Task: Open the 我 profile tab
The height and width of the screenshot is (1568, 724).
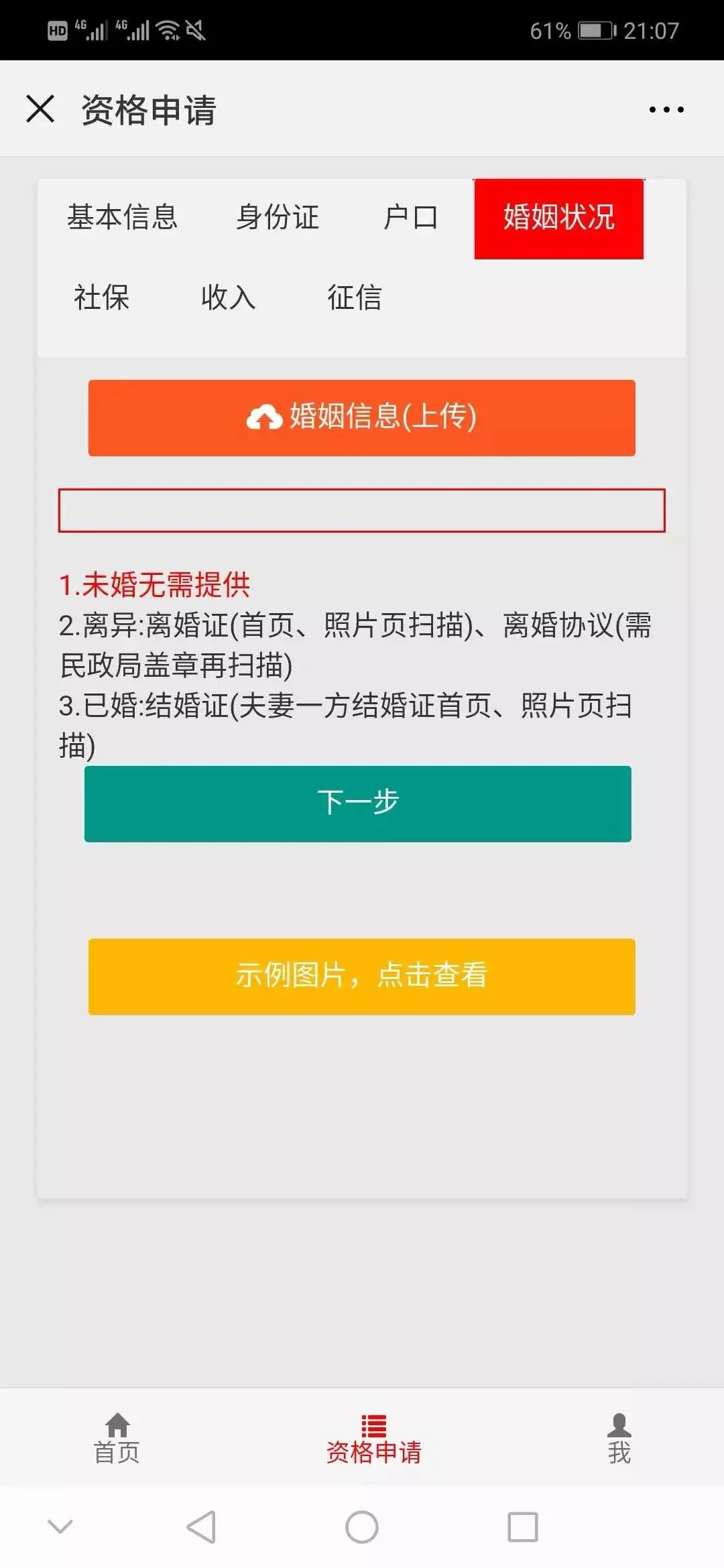Action: click(x=619, y=1438)
